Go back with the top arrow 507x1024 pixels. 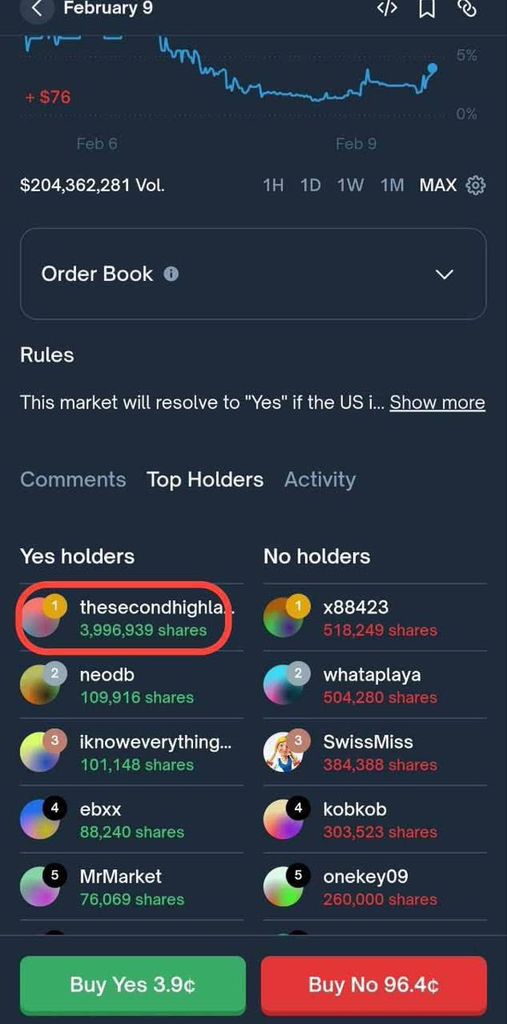pyautogui.click(x=37, y=8)
